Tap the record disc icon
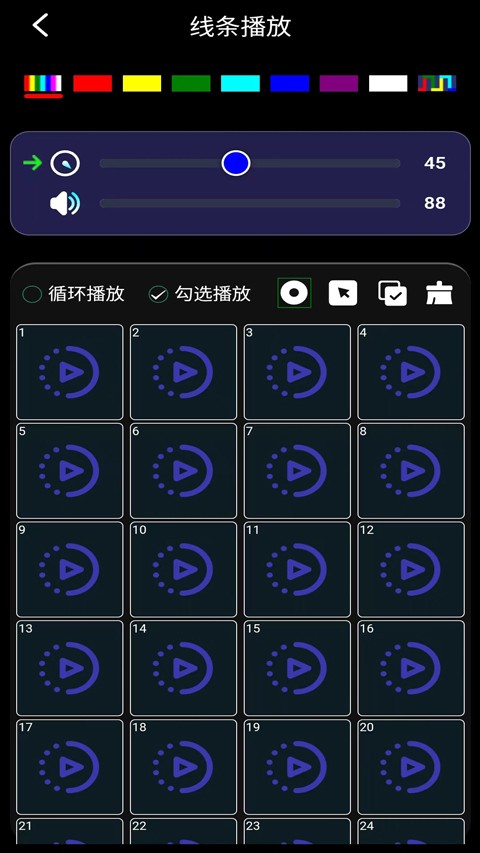 (294, 293)
